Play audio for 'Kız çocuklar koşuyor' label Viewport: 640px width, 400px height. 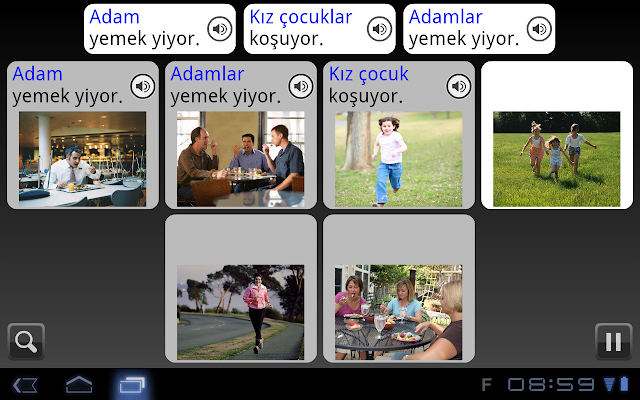(x=379, y=29)
